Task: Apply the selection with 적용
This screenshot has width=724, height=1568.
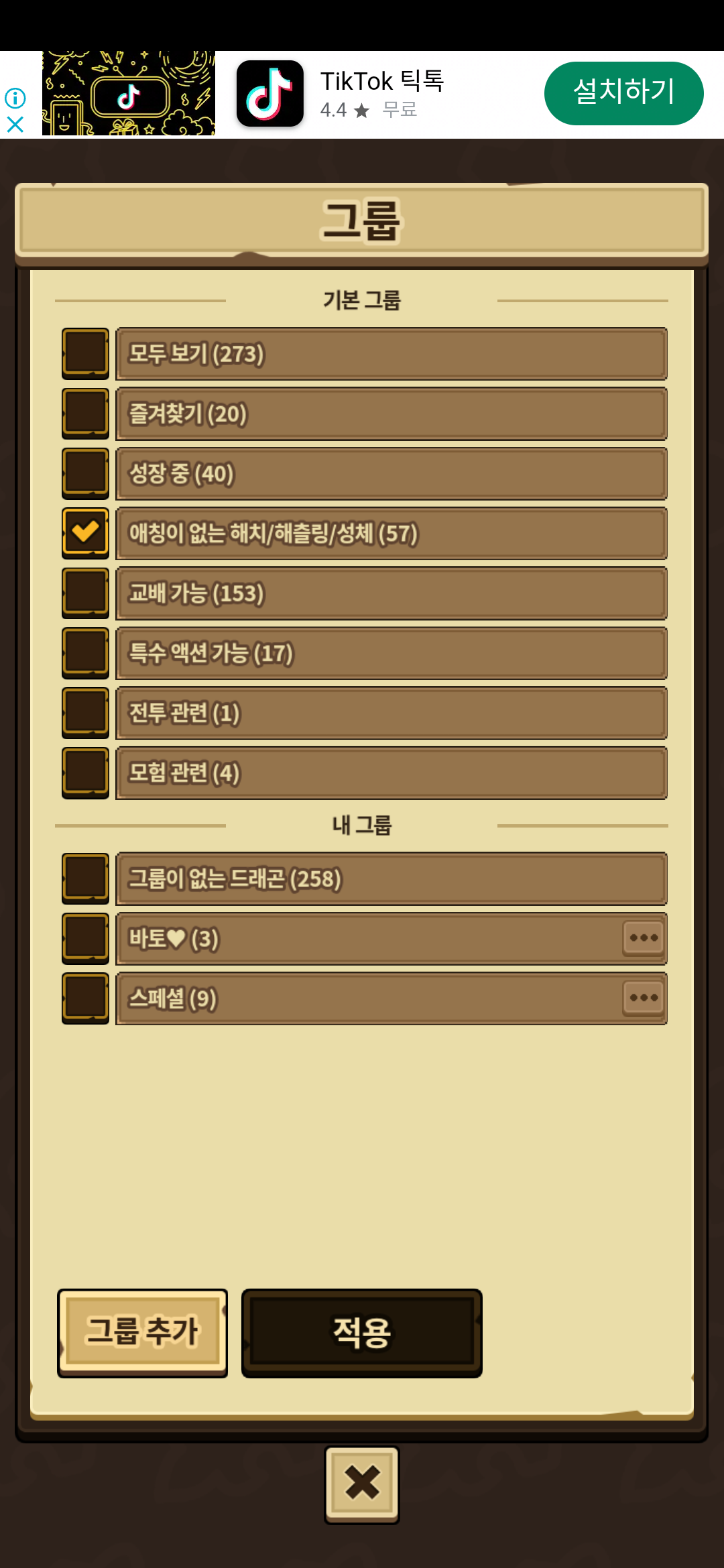Action: [362, 1333]
